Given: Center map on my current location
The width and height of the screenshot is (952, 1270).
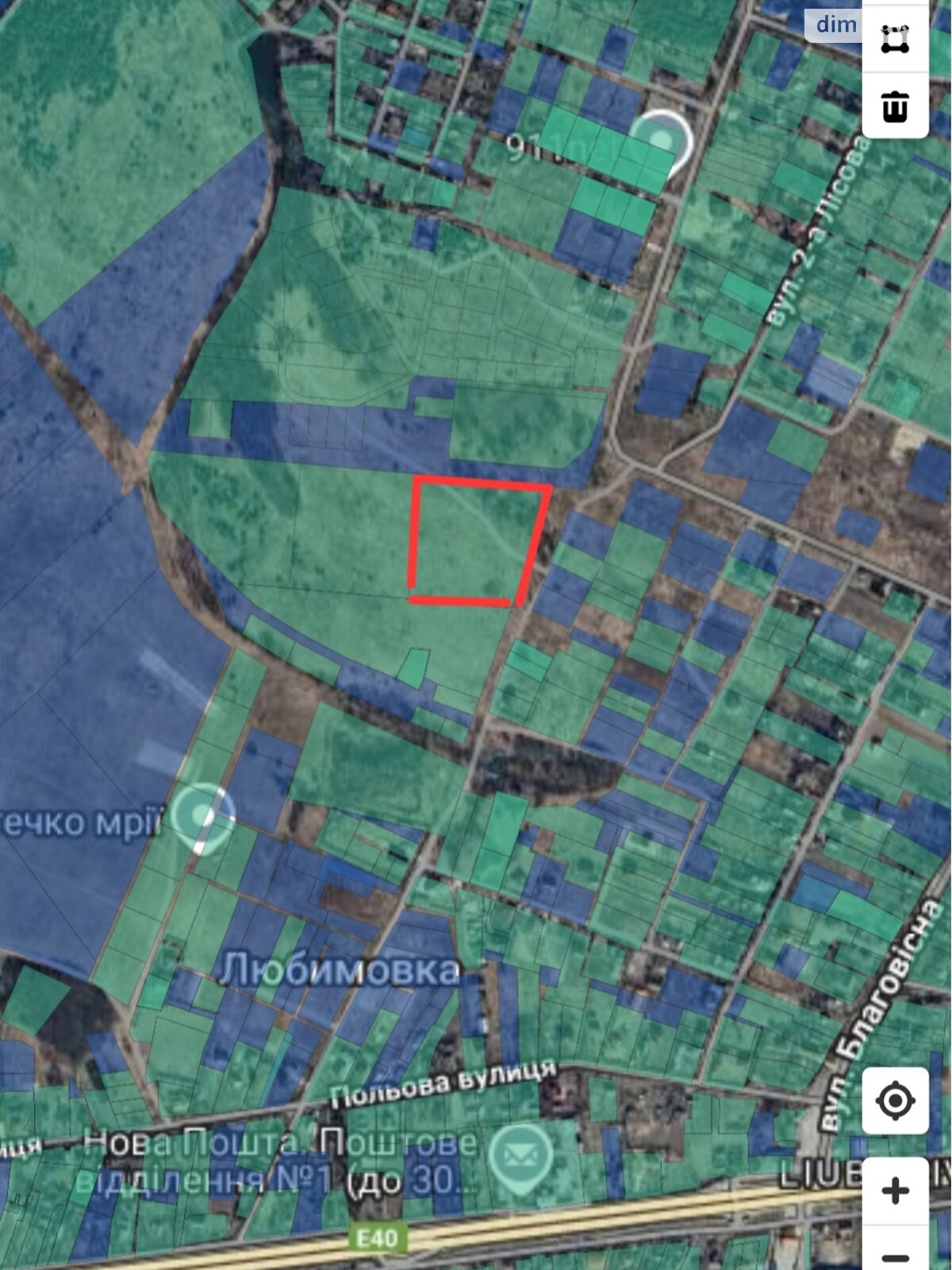Looking at the screenshot, I should pos(895,1100).
